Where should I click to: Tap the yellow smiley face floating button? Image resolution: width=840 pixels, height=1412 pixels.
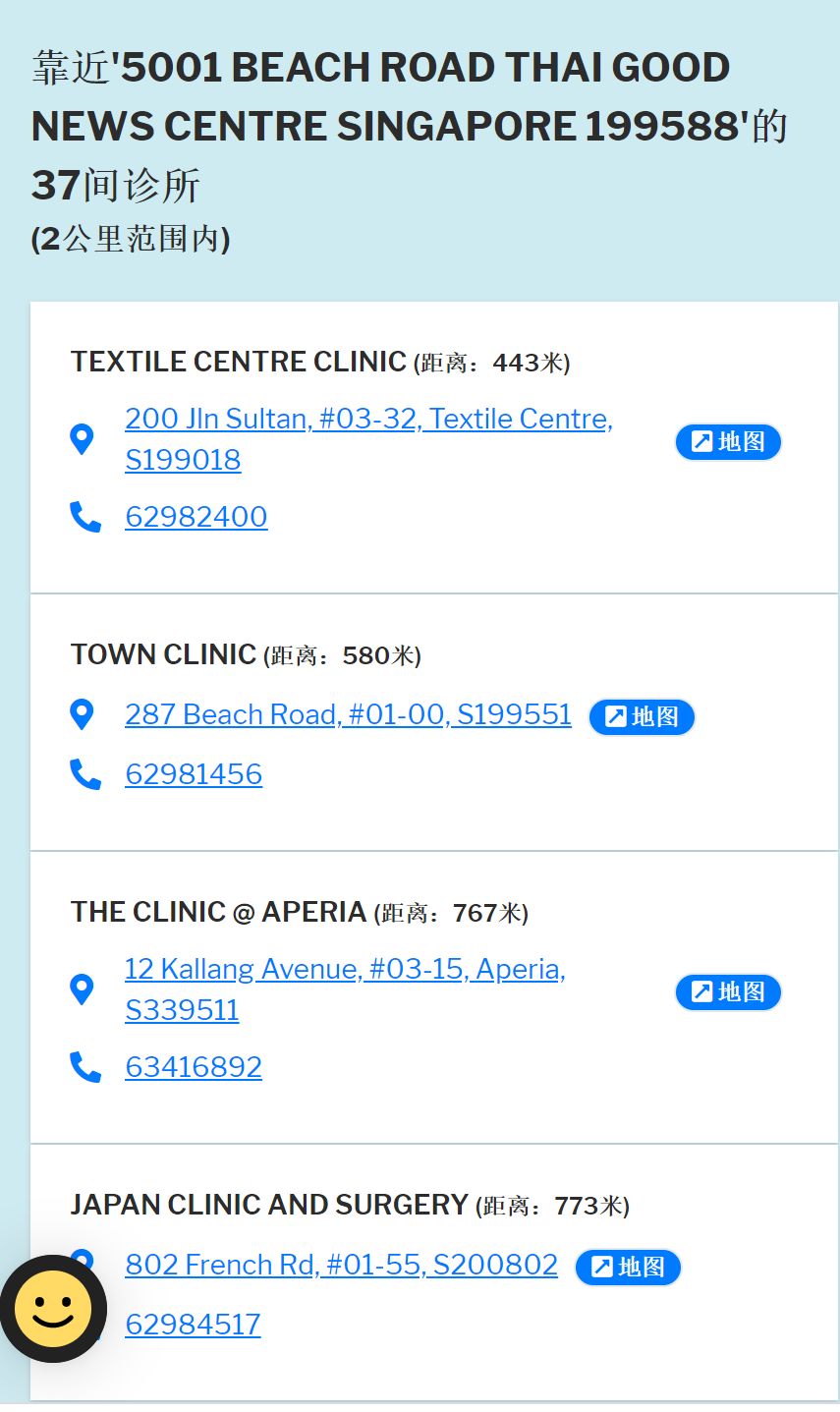53,1309
